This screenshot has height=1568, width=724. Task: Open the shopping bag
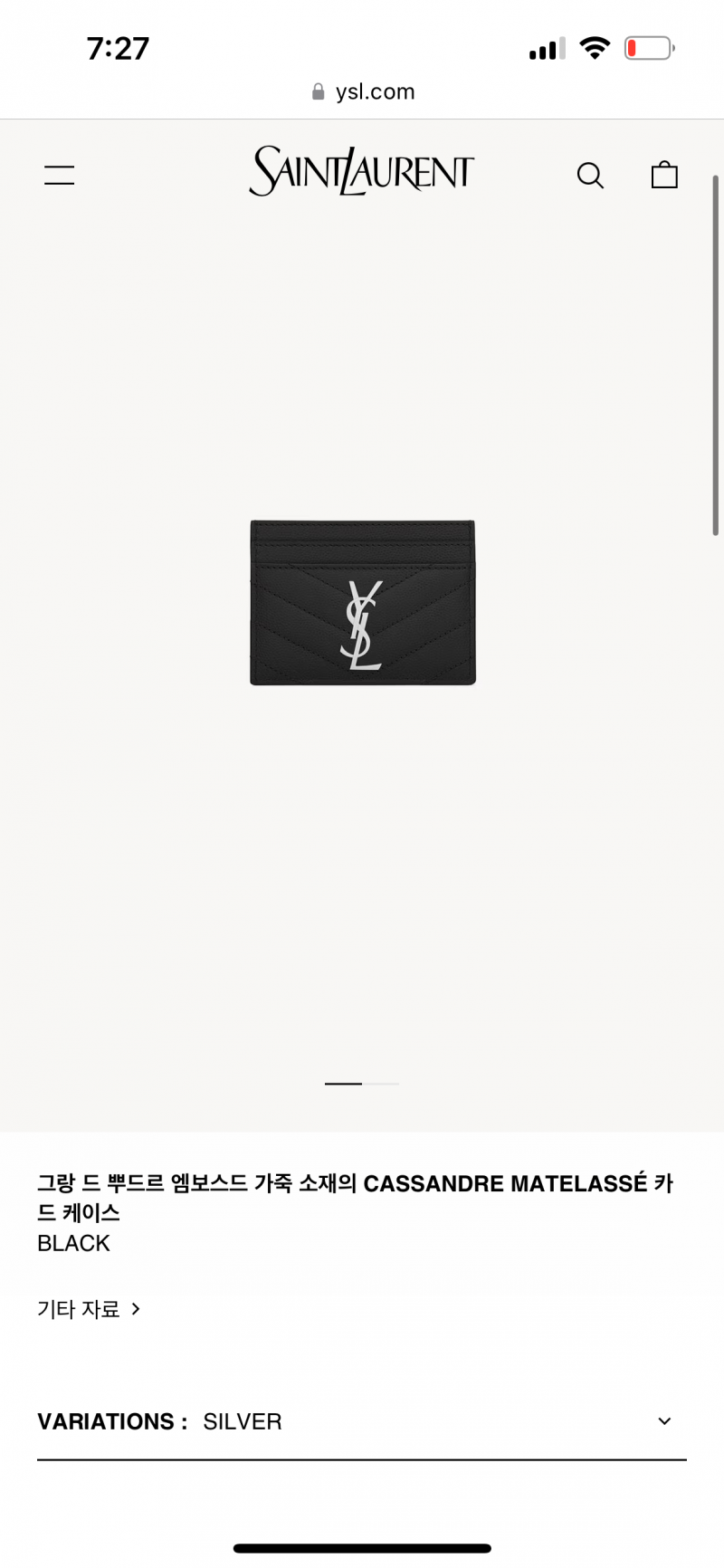664,175
